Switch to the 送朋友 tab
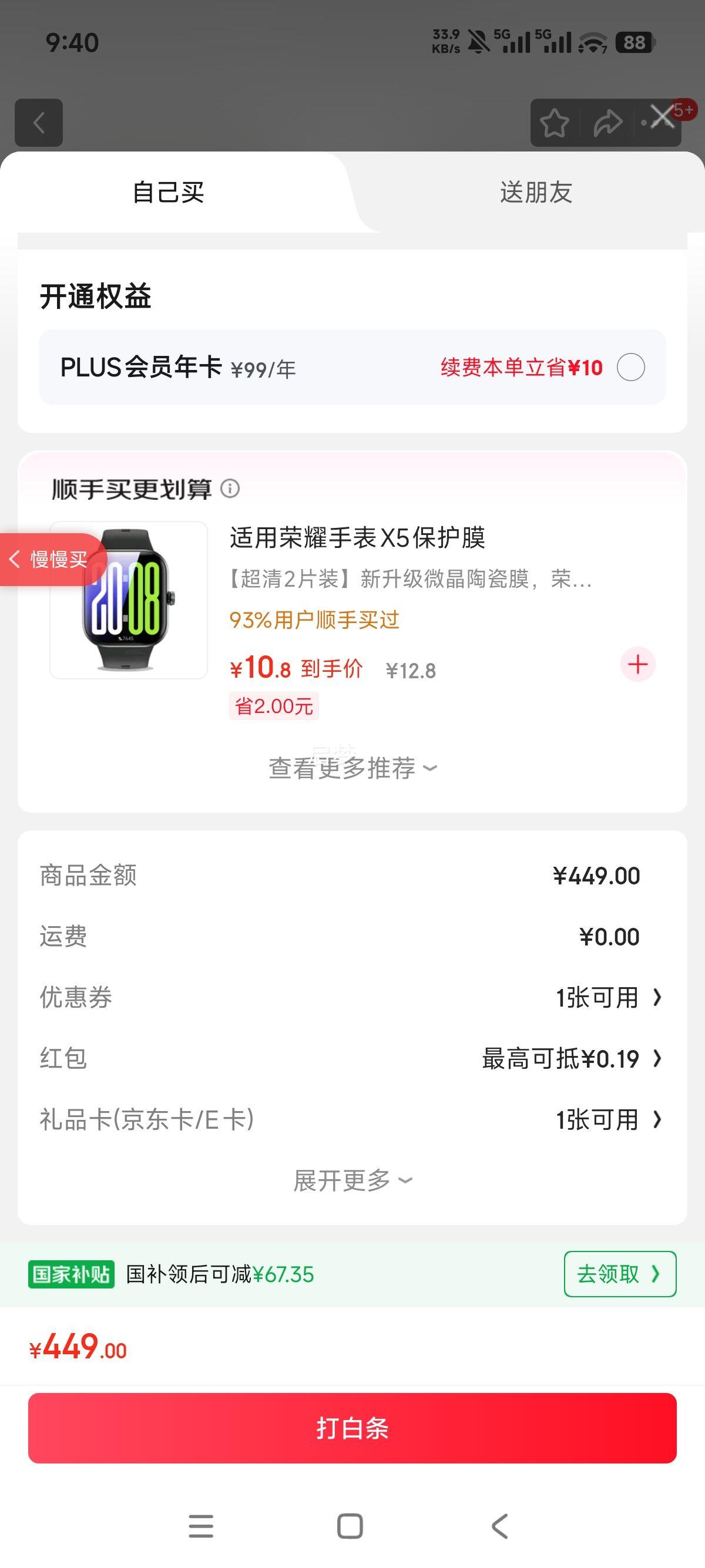The image size is (705, 1568). coord(535,193)
